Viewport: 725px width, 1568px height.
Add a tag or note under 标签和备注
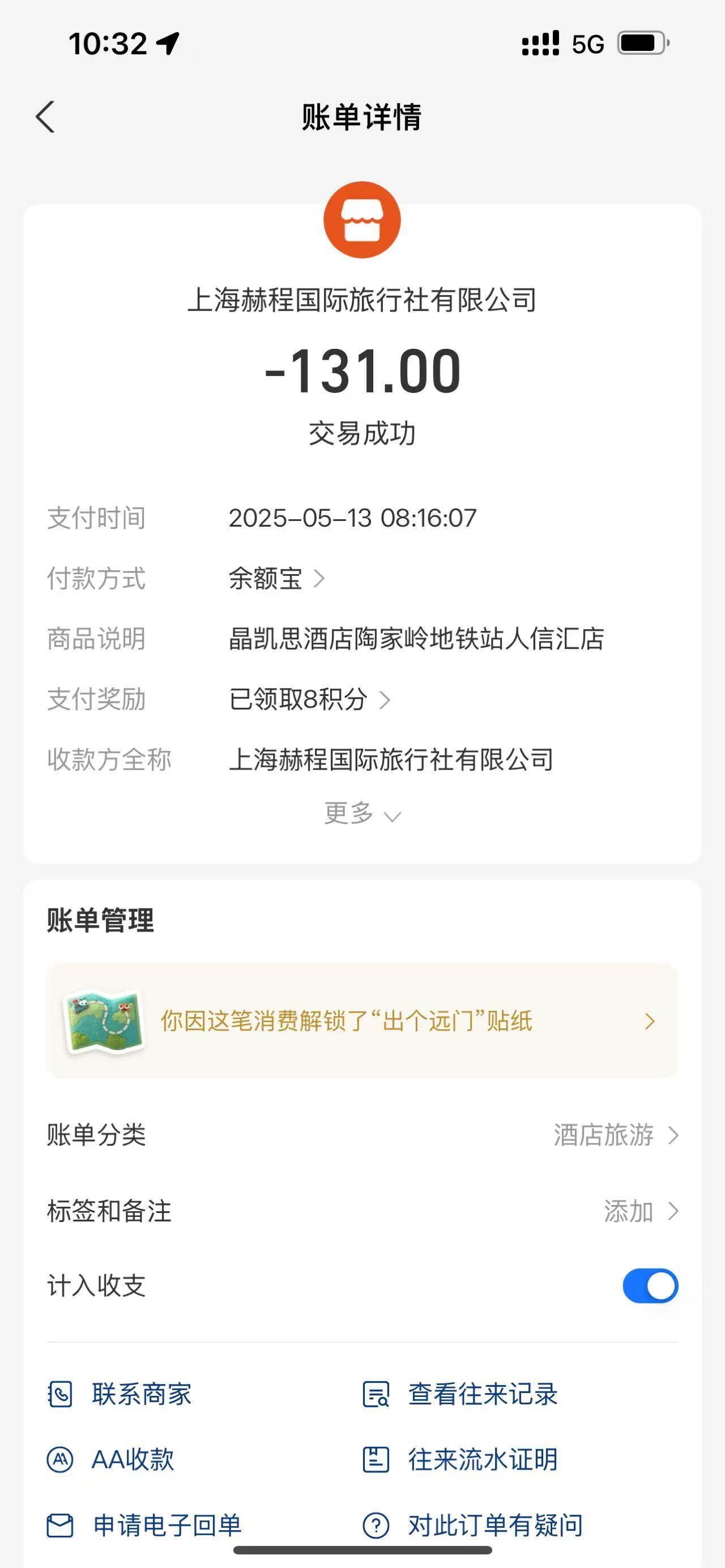(639, 1211)
